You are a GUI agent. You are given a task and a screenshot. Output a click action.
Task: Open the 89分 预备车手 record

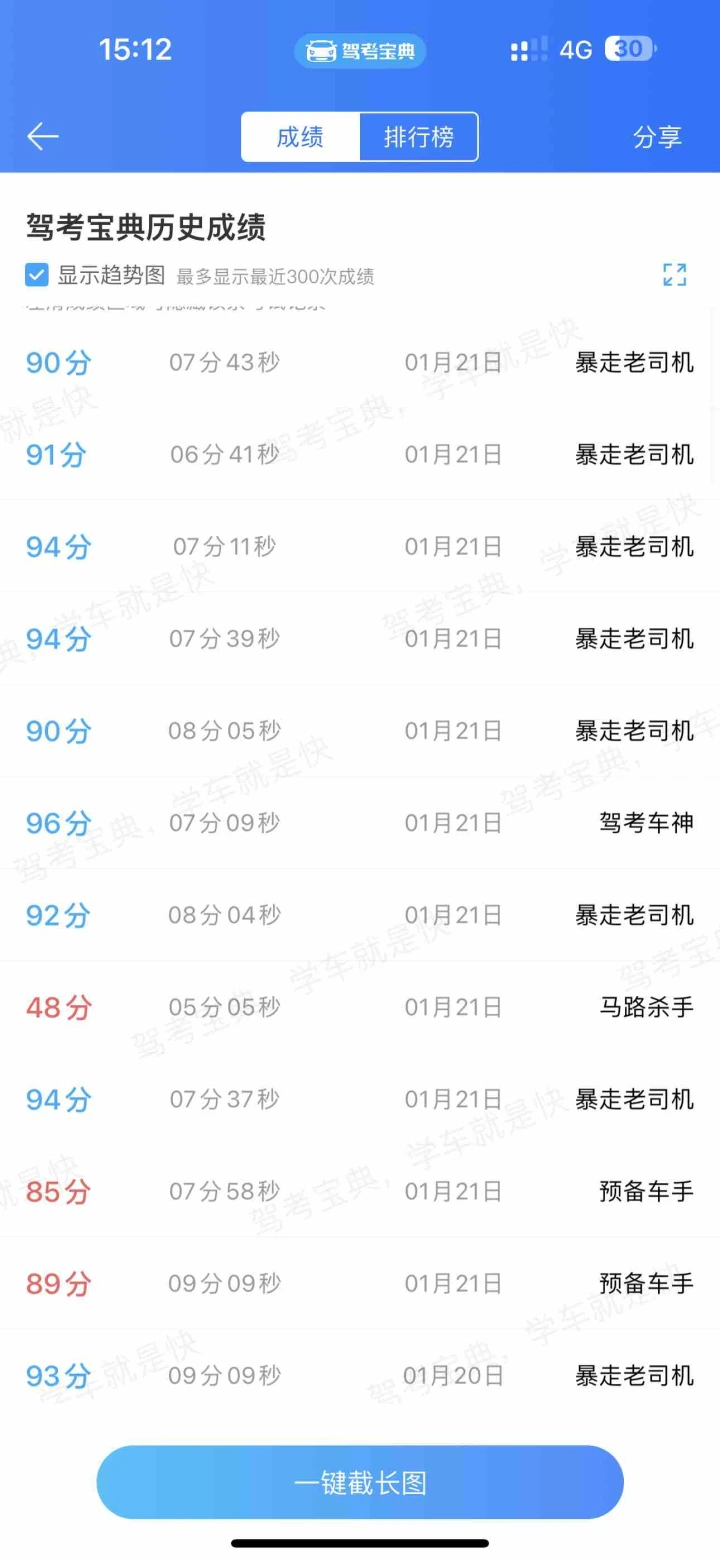[360, 1283]
